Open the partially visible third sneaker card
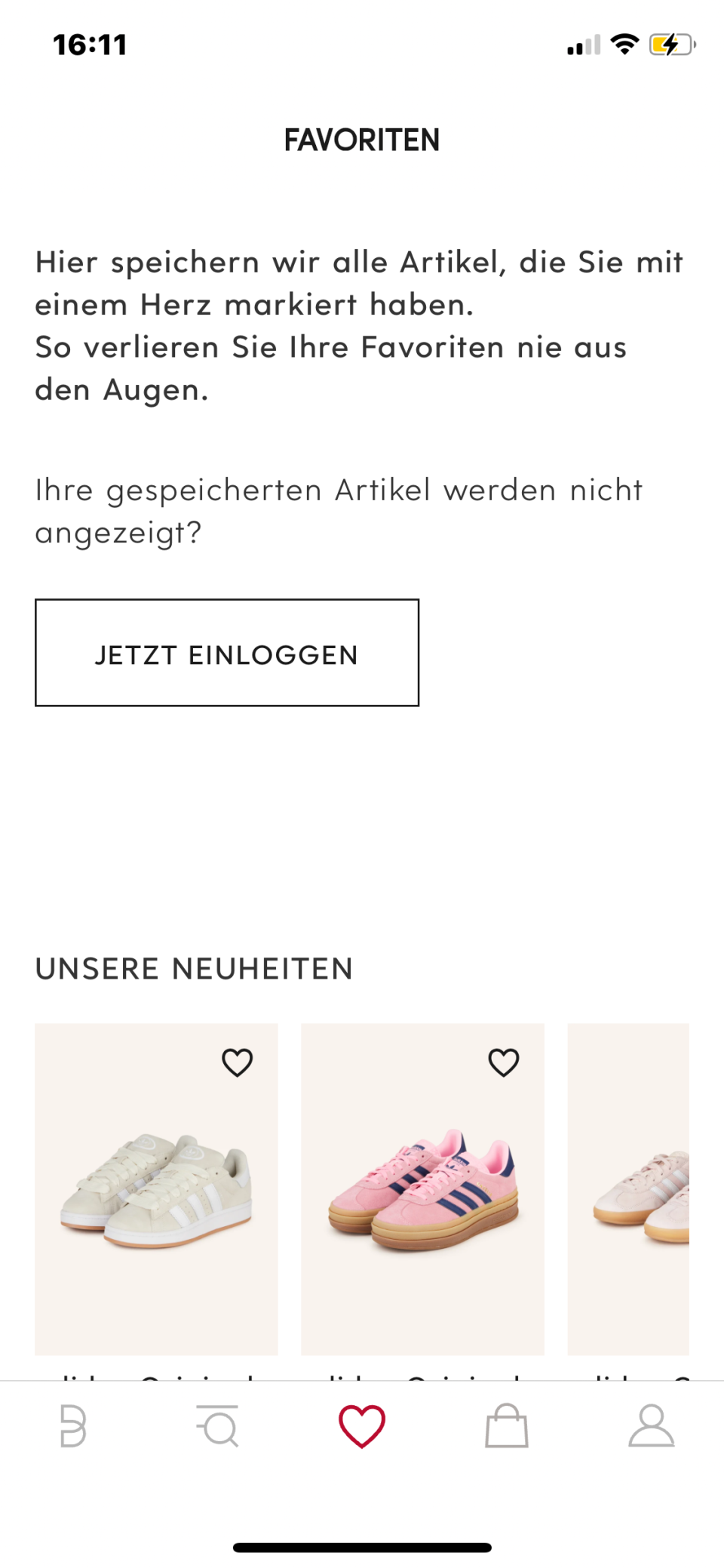 click(628, 1189)
